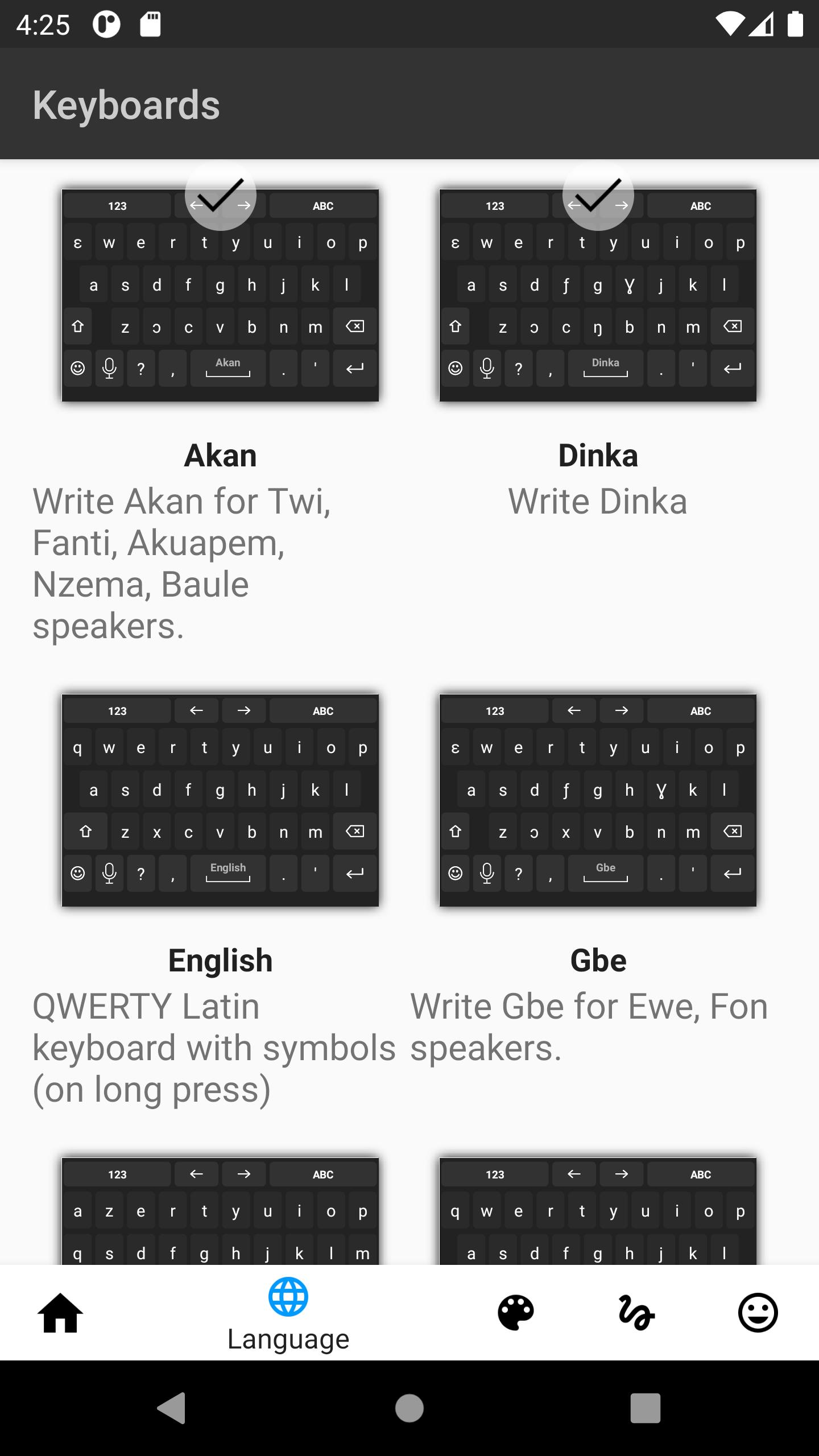Switch to the theme palette tab
819x1456 pixels.
(x=516, y=1313)
